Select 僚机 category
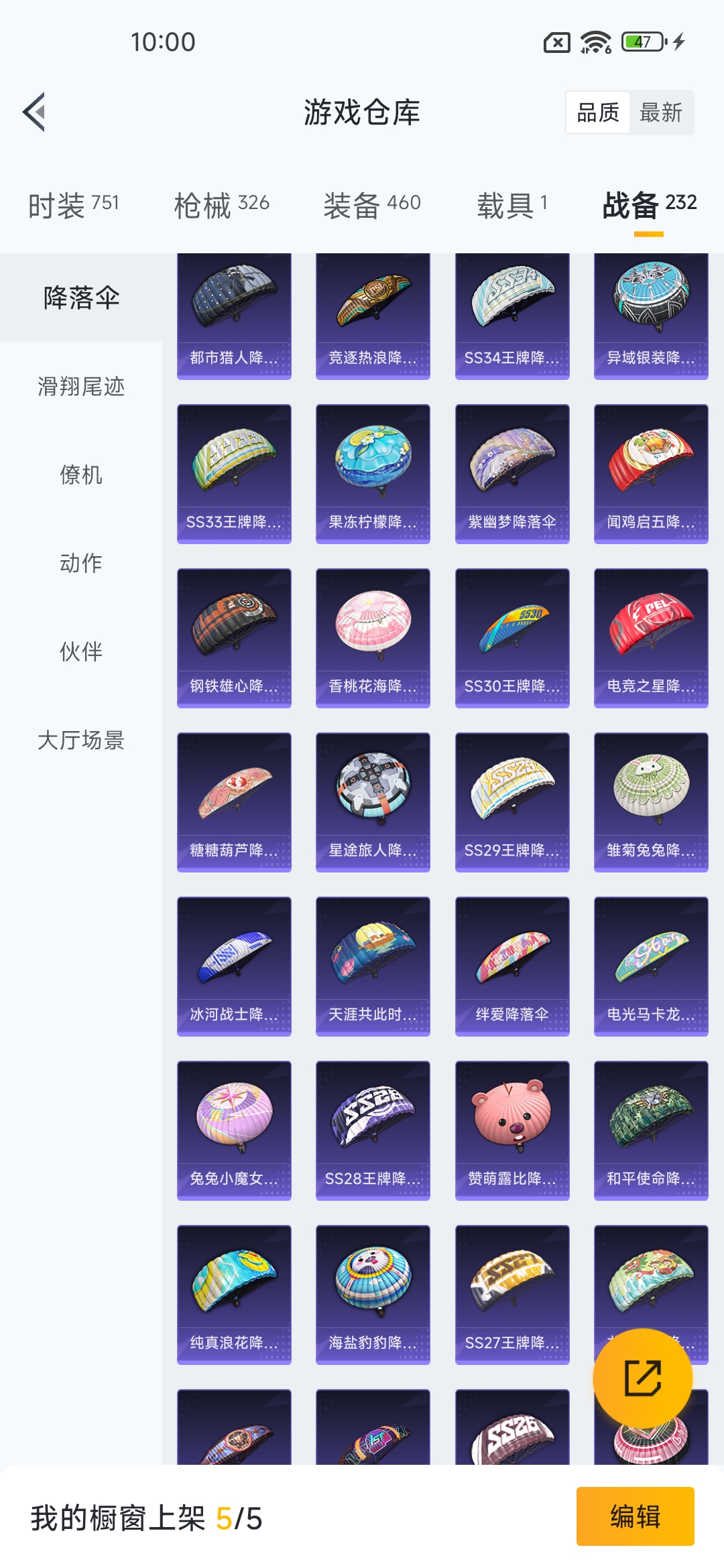This screenshot has height=1568, width=724. pos(81,475)
